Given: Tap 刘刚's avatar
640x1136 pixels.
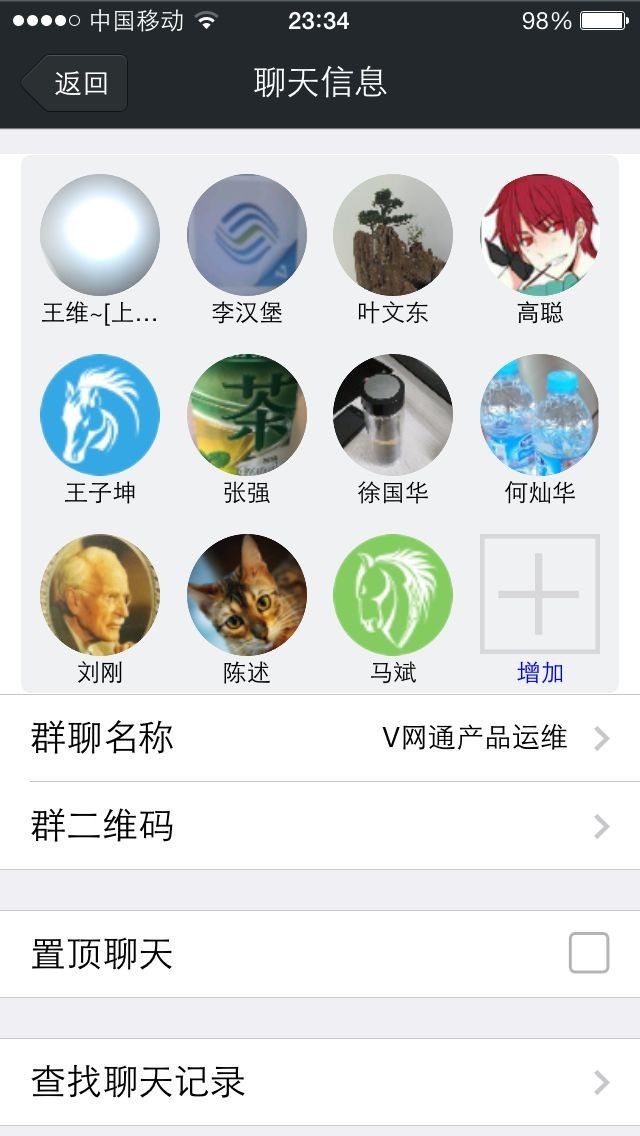Looking at the screenshot, I should coord(100,594).
